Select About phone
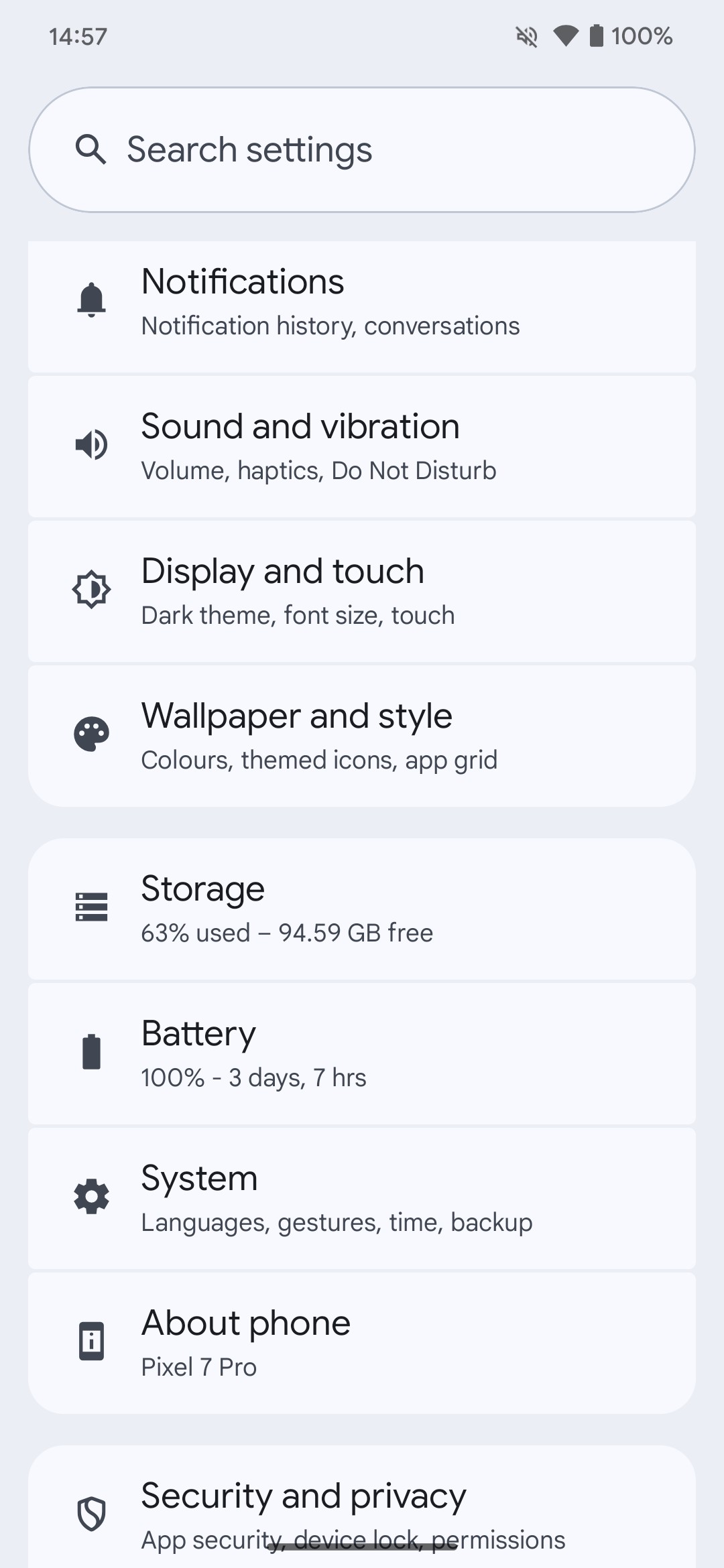 (x=362, y=1343)
